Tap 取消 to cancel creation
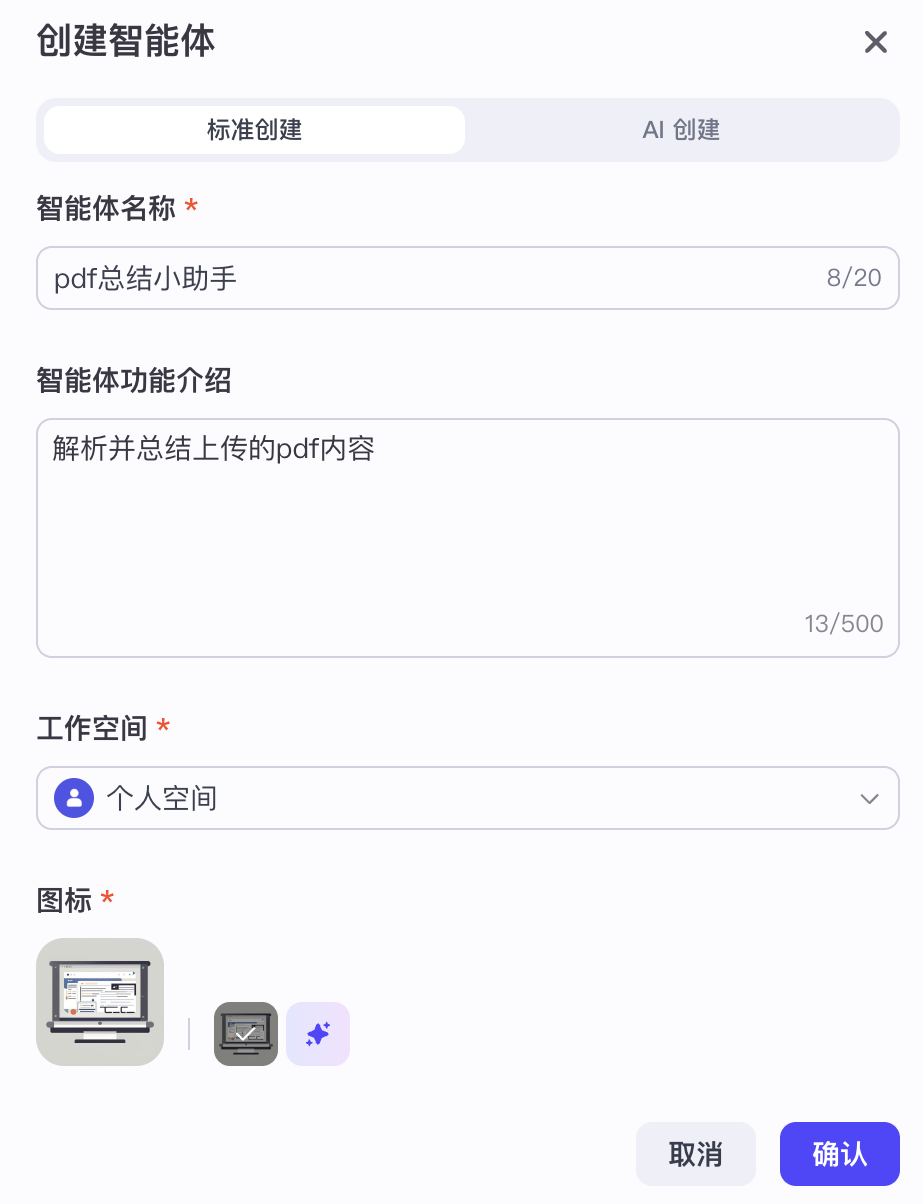The height and width of the screenshot is (1204, 922). [x=695, y=1154]
